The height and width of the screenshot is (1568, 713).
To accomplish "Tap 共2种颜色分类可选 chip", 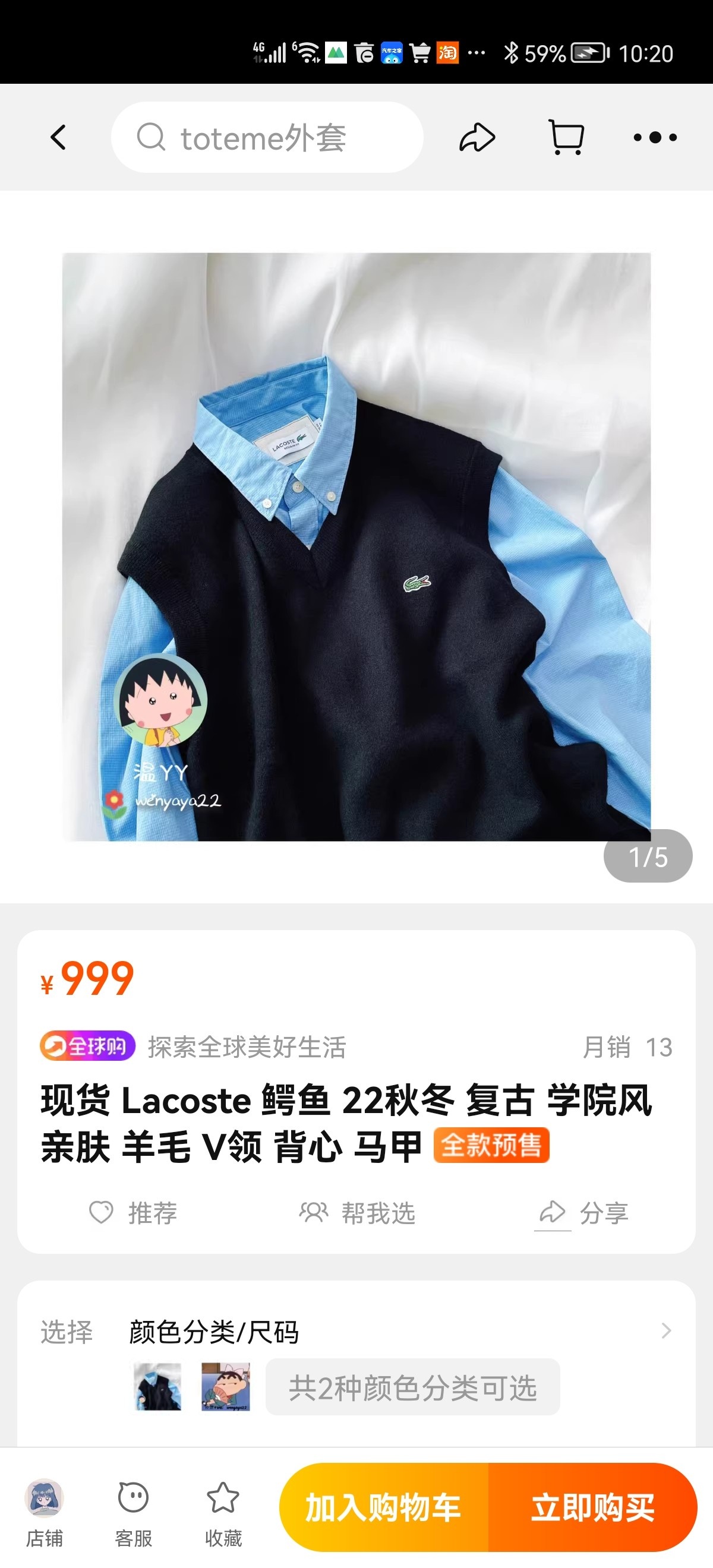I will click(412, 1388).
